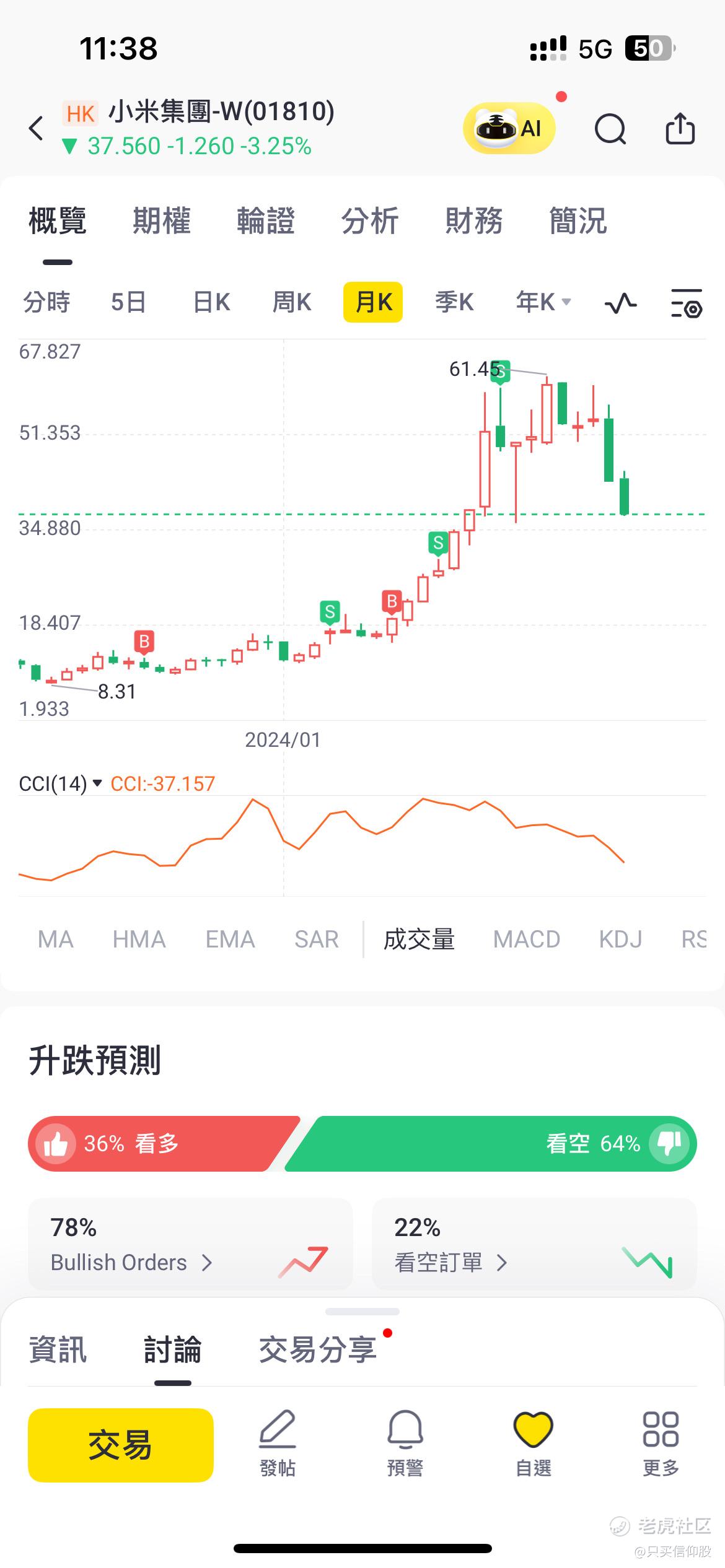Screen dimensions: 725x1568
Task: Open Bullish Orders details
Action: 131,1262
